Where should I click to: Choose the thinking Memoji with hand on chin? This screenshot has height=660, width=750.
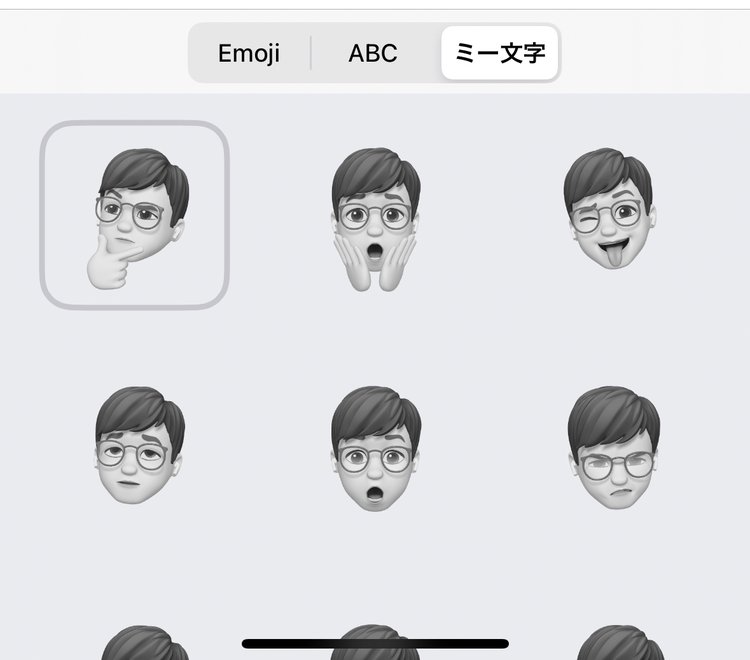coord(135,215)
